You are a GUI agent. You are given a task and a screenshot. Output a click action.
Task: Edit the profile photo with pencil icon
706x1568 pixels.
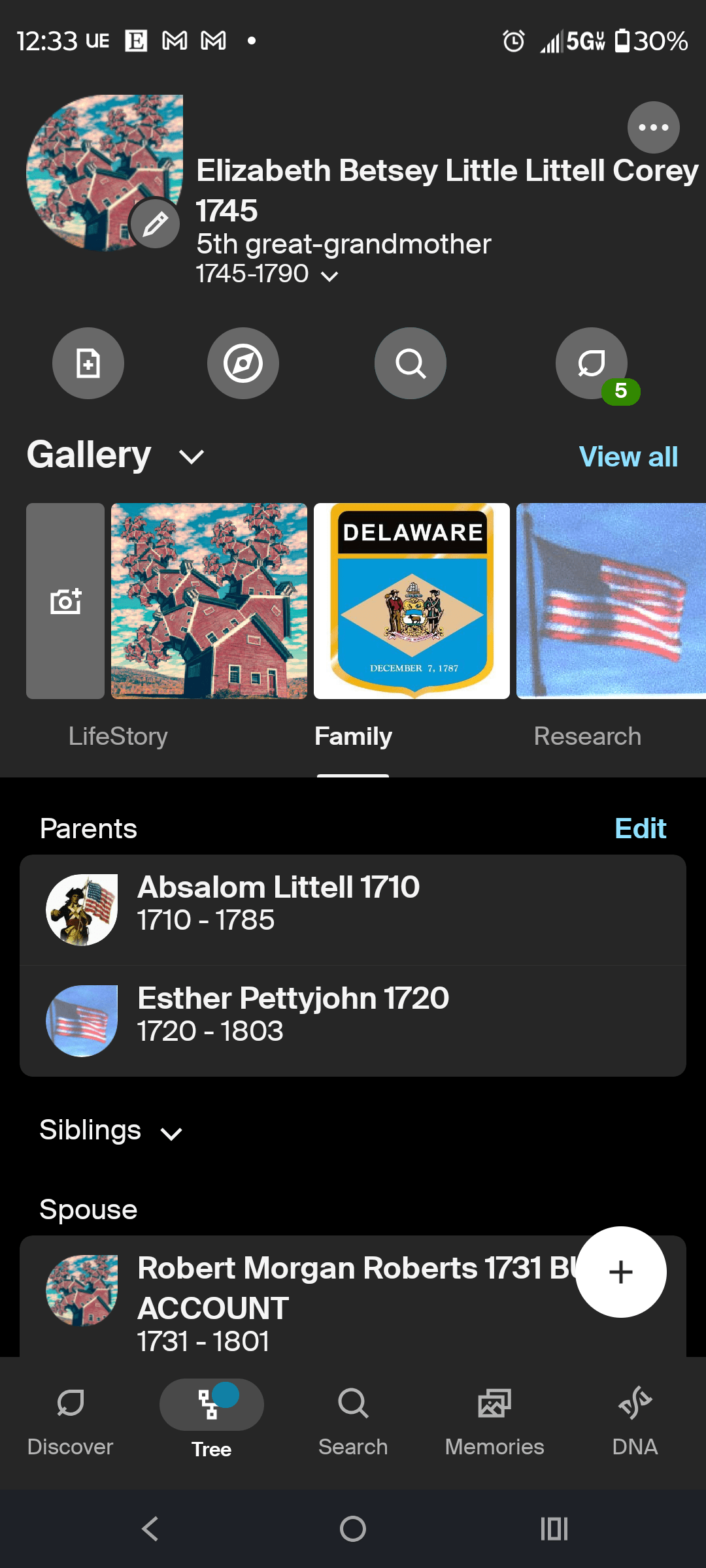155,224
